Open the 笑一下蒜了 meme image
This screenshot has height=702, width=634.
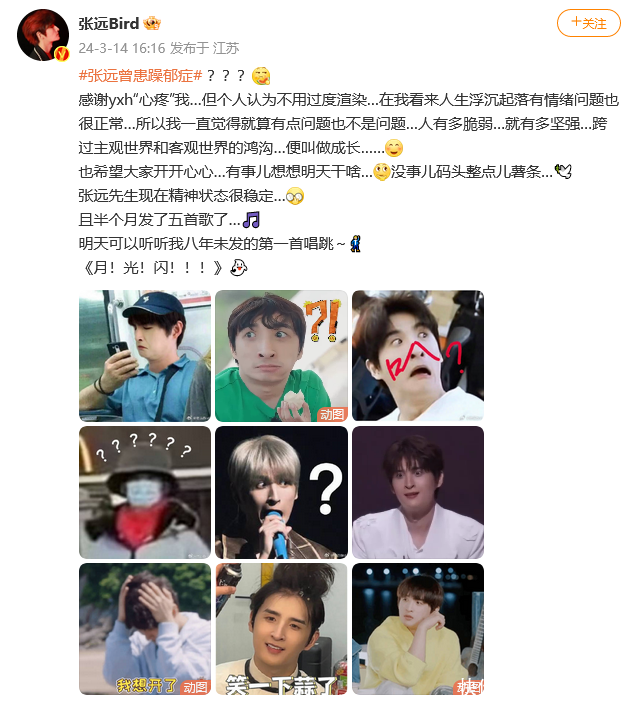tap(281, 628)
